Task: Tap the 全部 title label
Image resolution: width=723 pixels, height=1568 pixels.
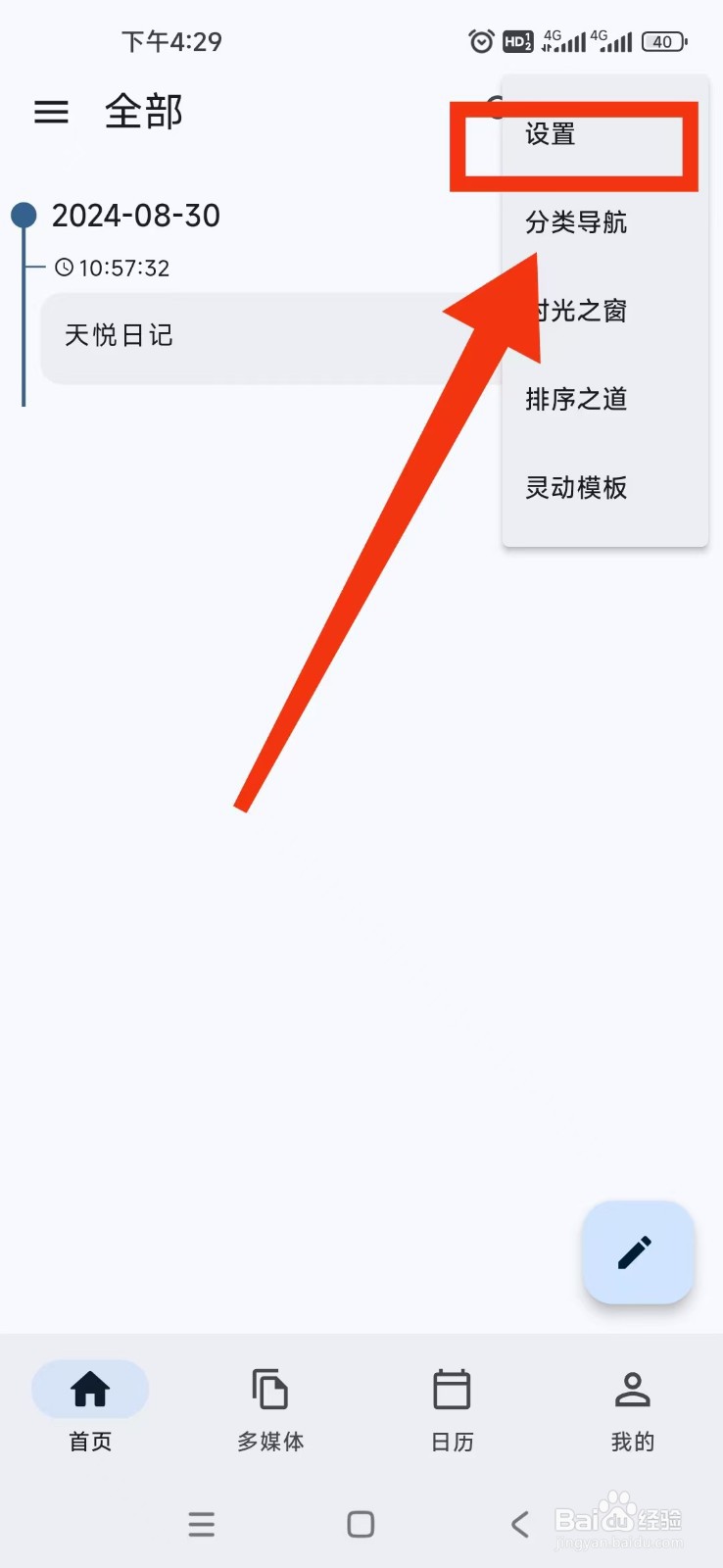Action: 144,112
